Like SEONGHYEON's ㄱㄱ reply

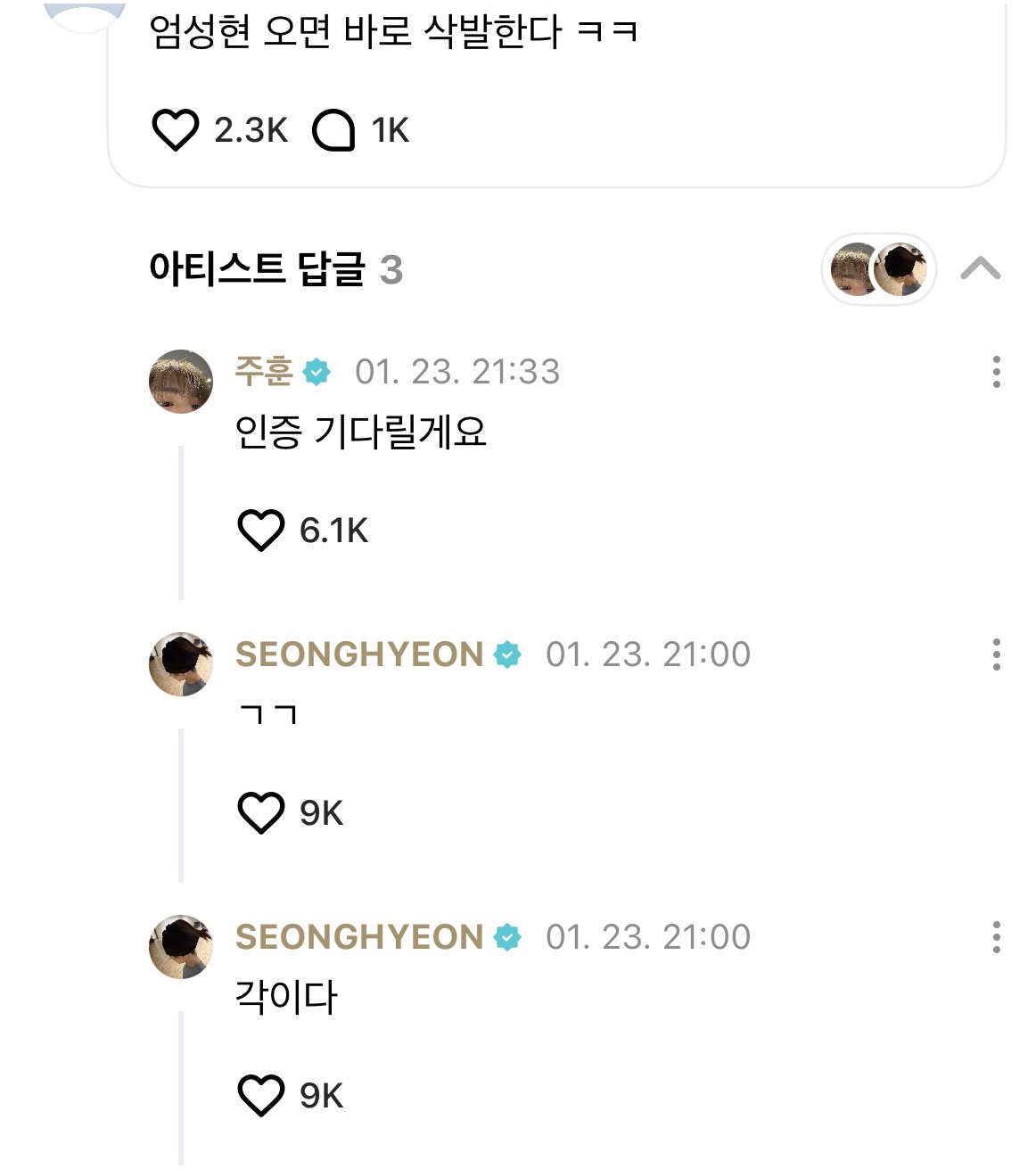click(260, 813)
